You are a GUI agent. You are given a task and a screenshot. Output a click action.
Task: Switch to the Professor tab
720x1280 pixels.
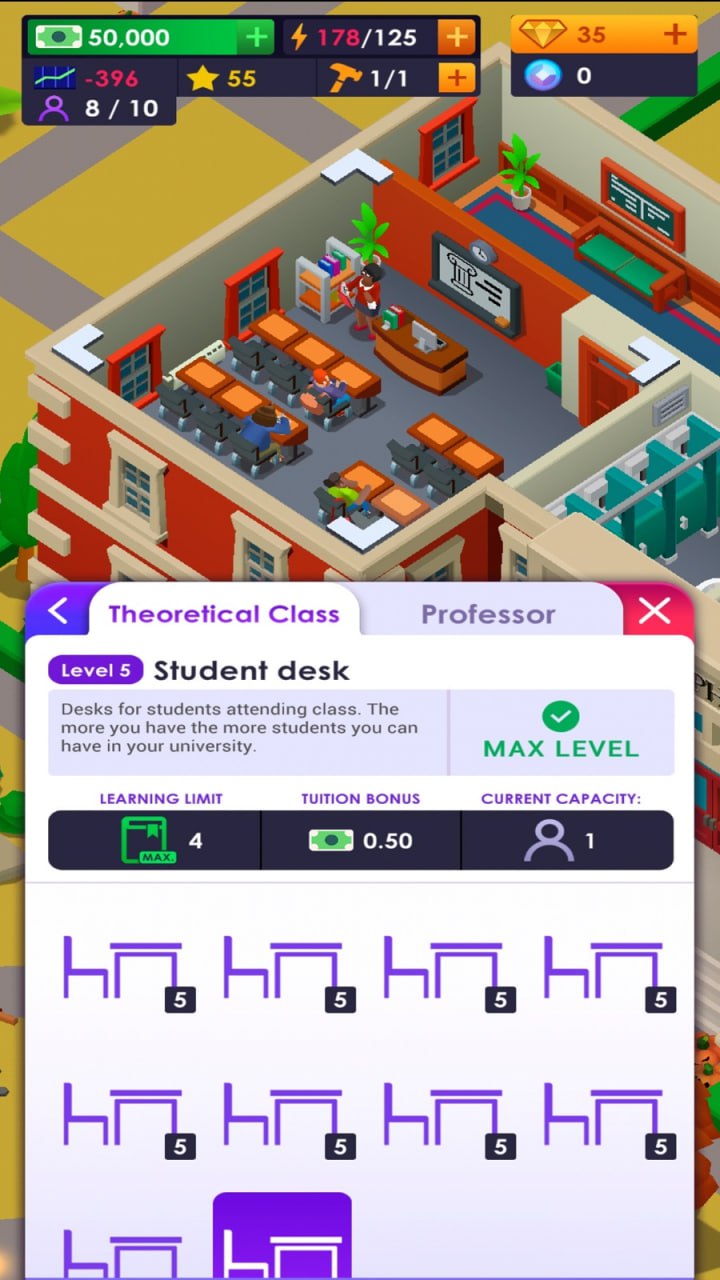[x=487, y=614]
